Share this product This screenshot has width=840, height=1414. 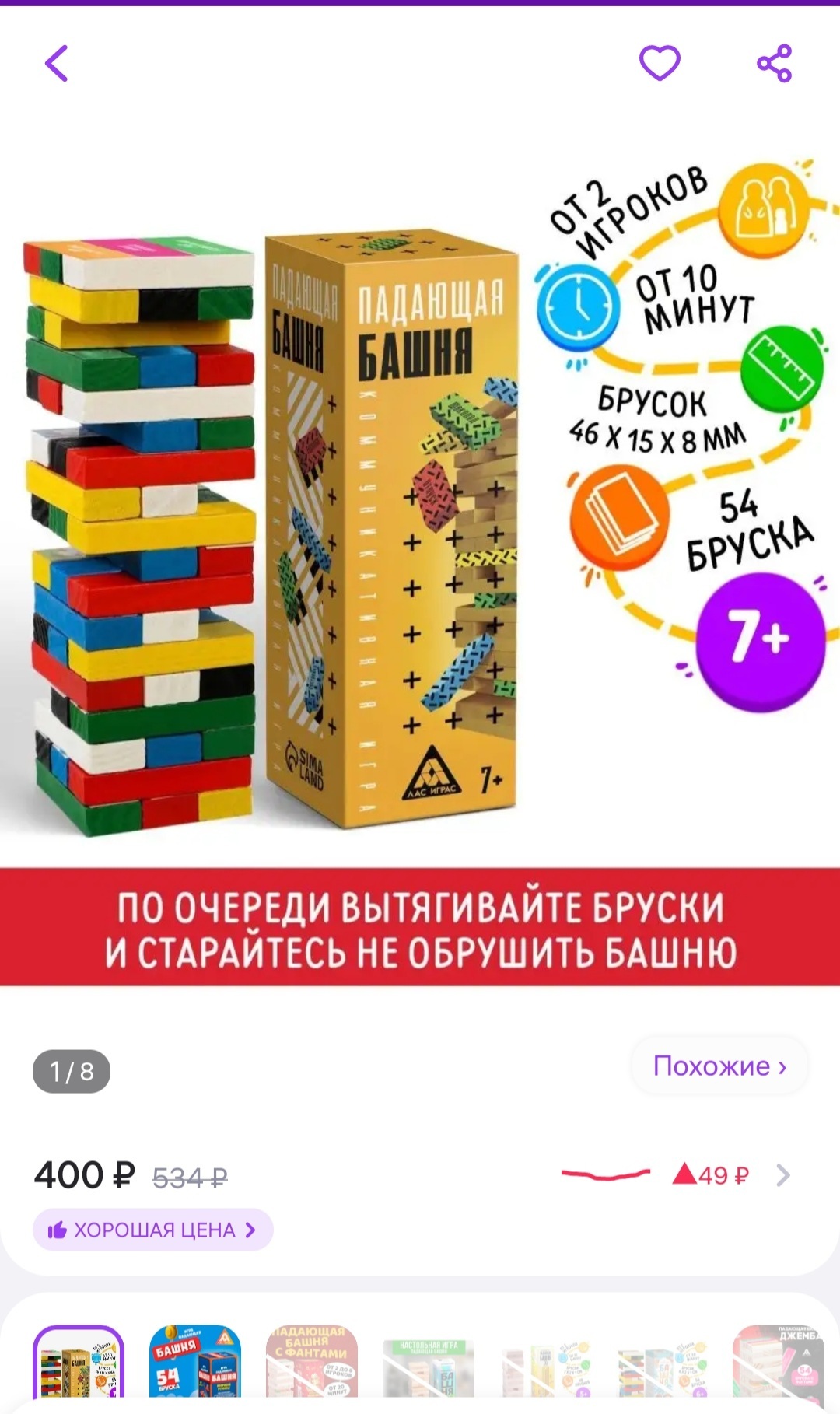click(775, 63)
